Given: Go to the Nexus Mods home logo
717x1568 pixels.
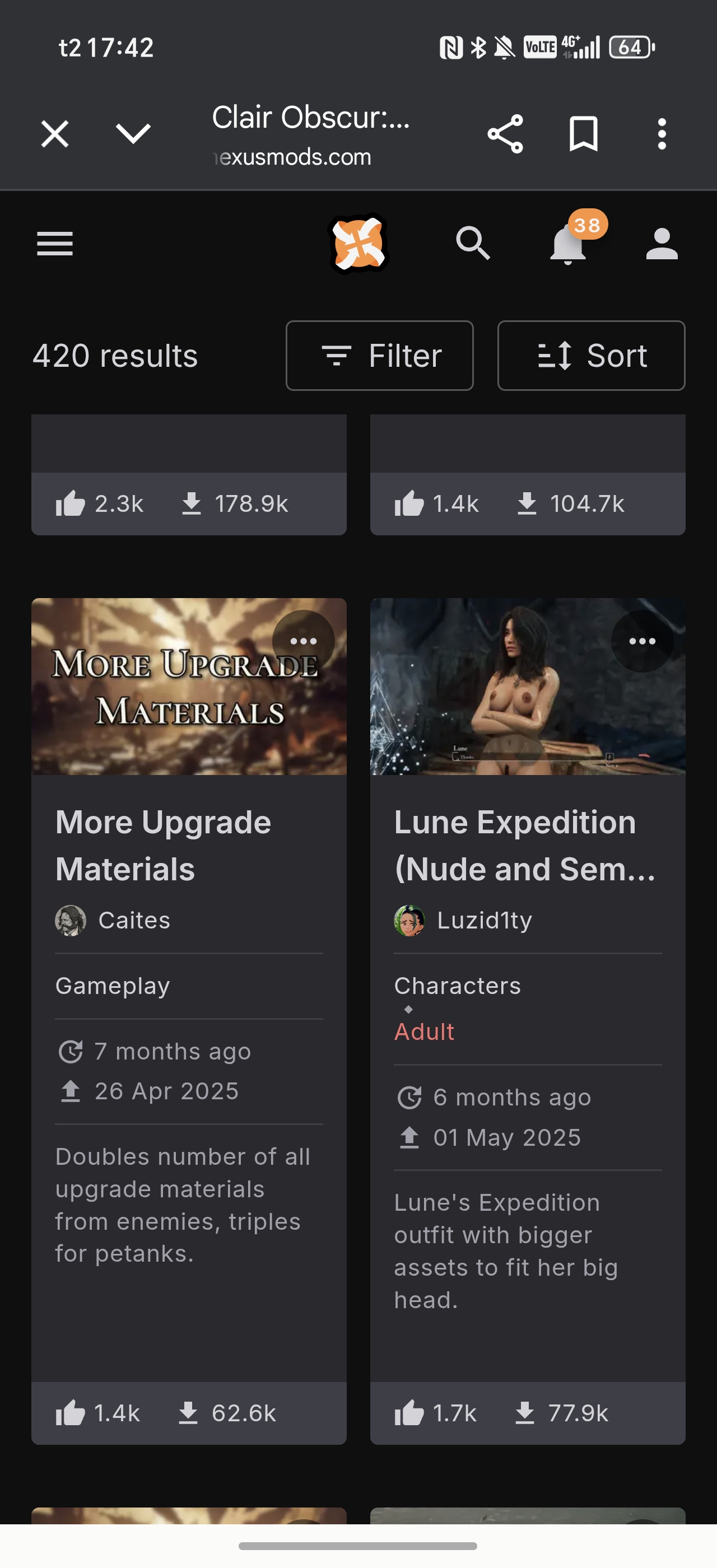Looking at the screenshot, I should click(x=358, y=244).
